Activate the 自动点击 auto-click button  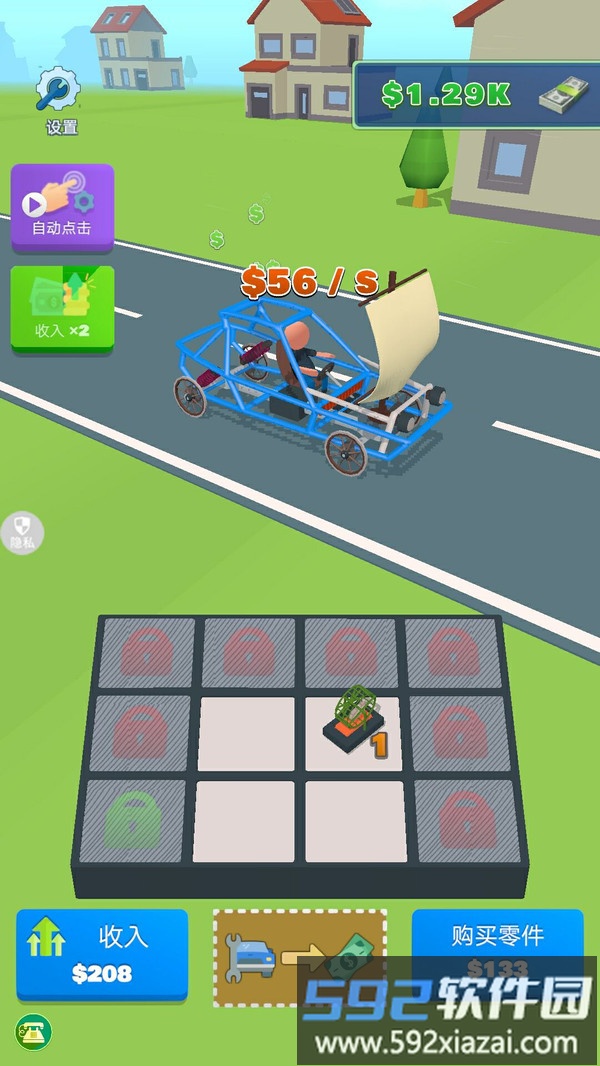[x=62, y=208]
